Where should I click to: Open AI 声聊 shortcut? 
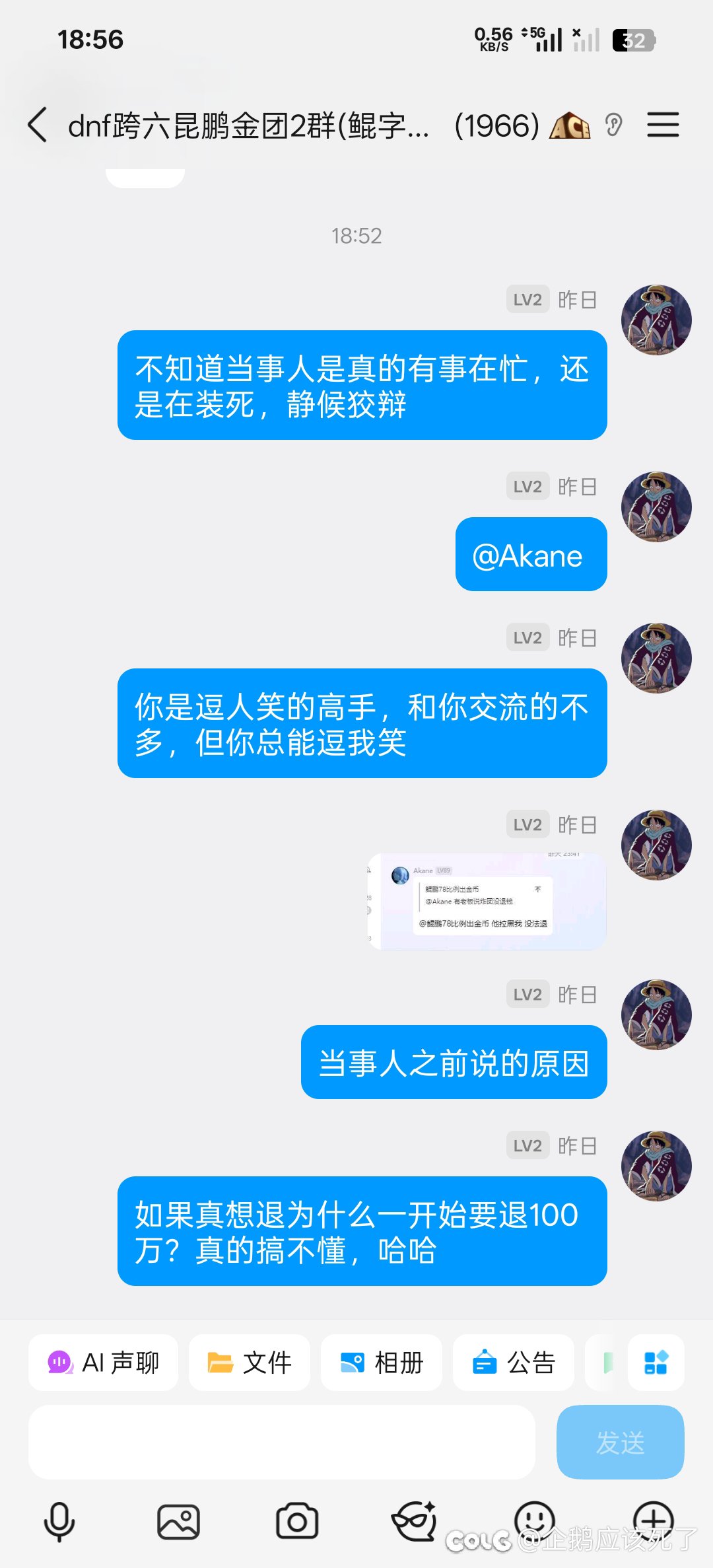pos(103,1363)
